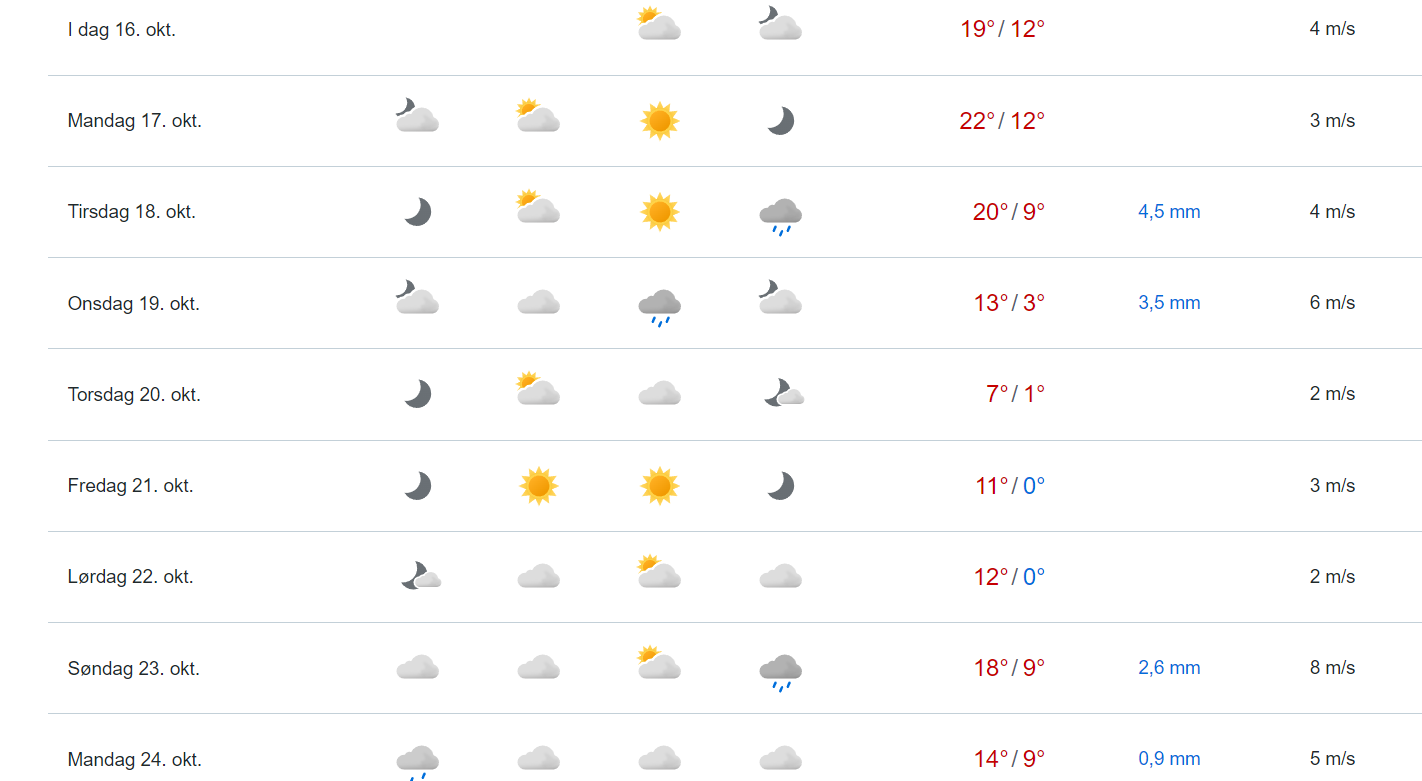View details for Tirsdag 18. okt.

pos(132,212)
